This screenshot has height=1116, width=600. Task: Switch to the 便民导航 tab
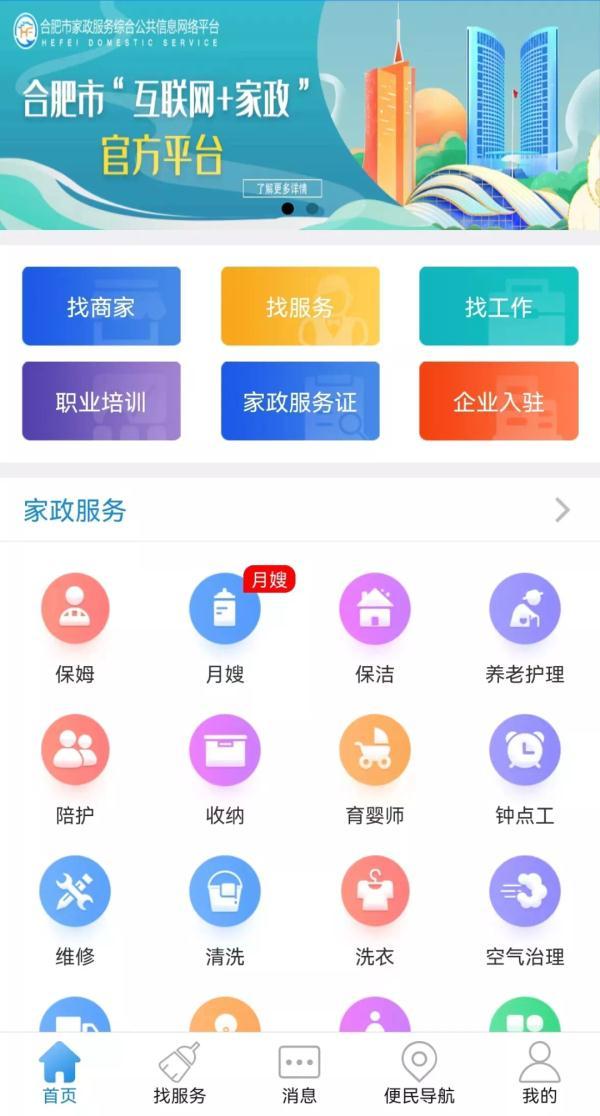(x=419, y=1073)
